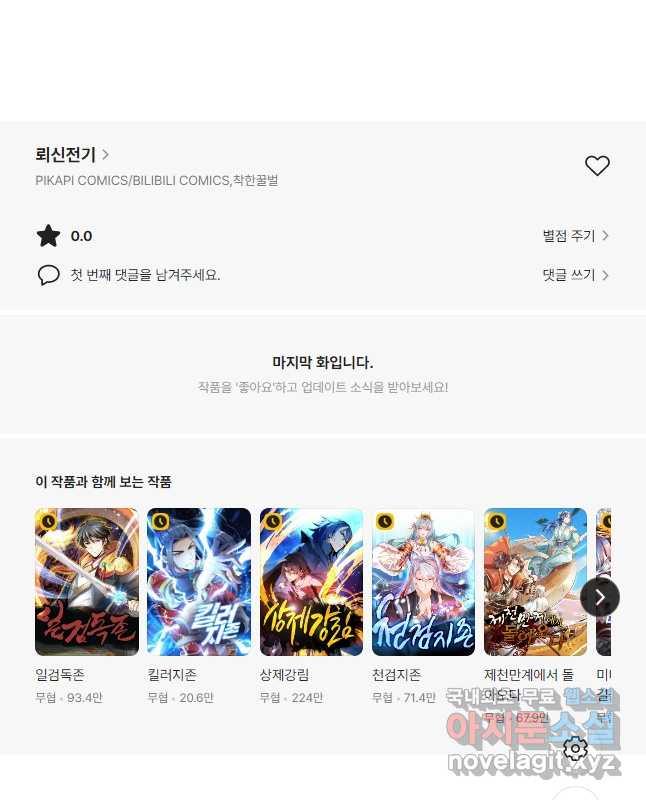Open the 상제강림 comic
Viewport: 646px width, 800px height.
pyautogui.click(x=311, y=582)
